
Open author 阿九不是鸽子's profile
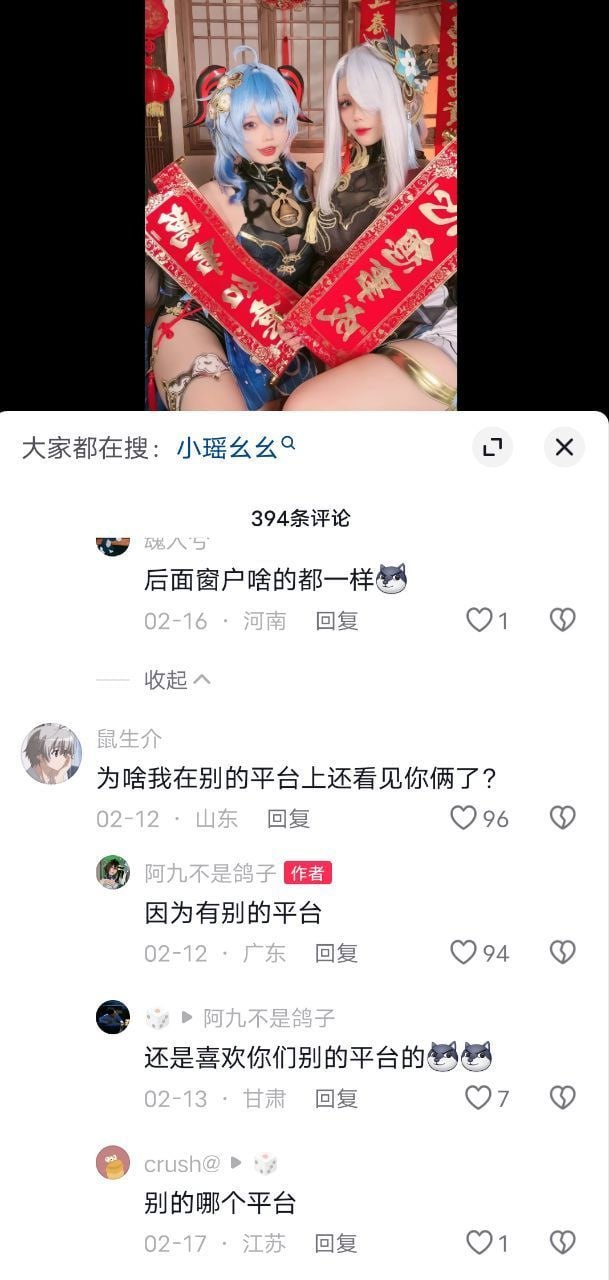point(113,872)
